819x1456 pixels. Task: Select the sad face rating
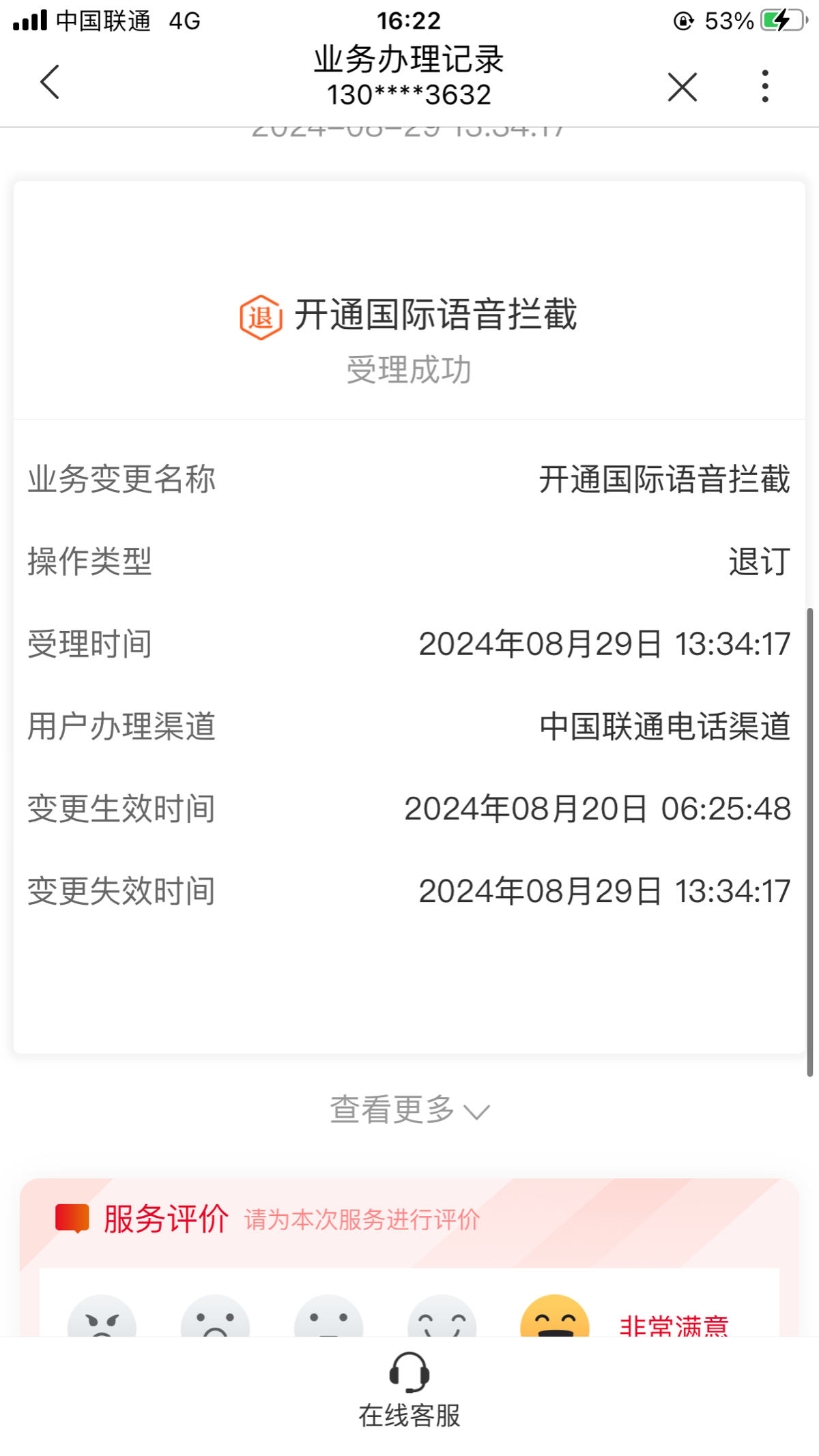tap(215, 1316)
